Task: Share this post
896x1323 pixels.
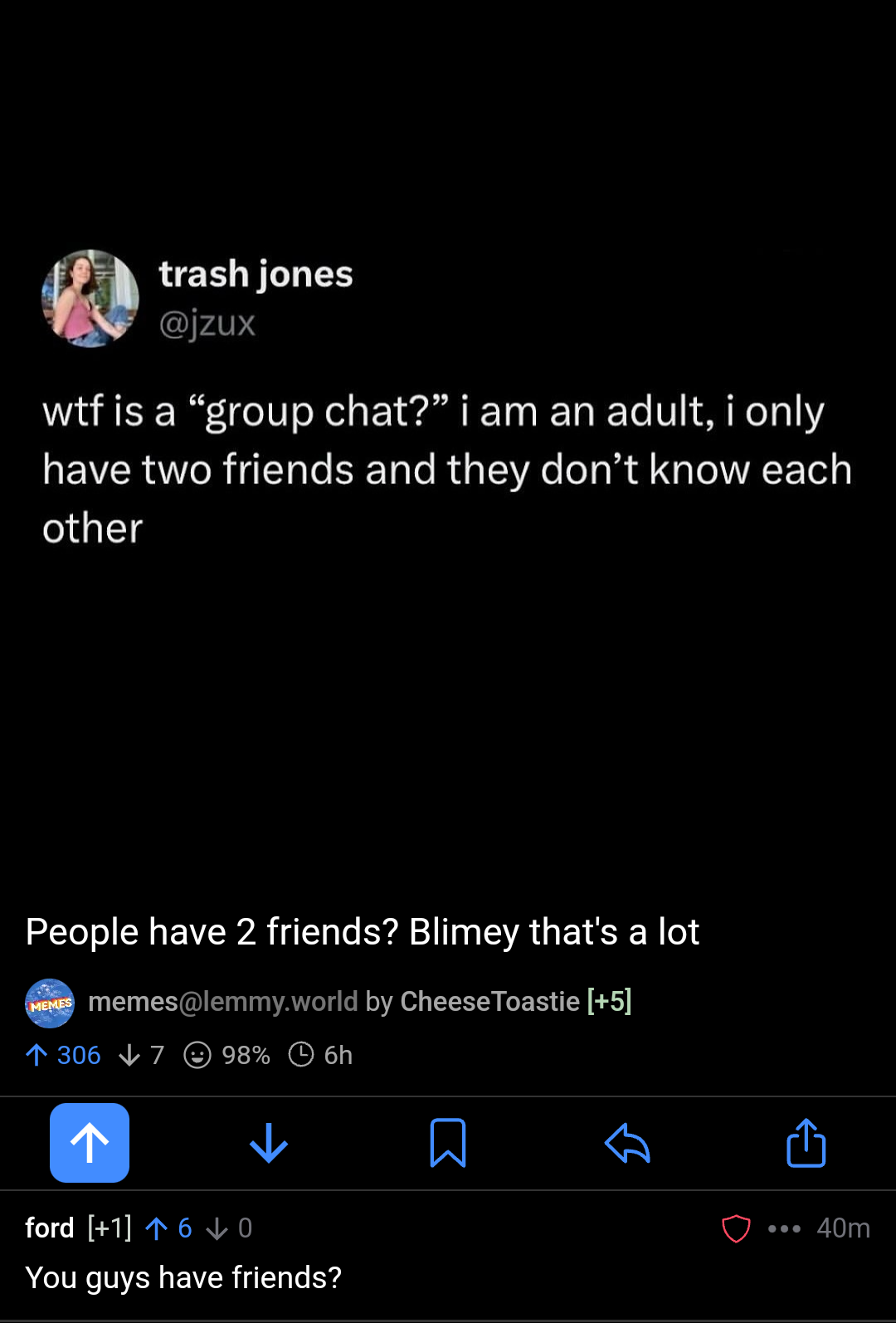Action: (x=806, y=1143)
